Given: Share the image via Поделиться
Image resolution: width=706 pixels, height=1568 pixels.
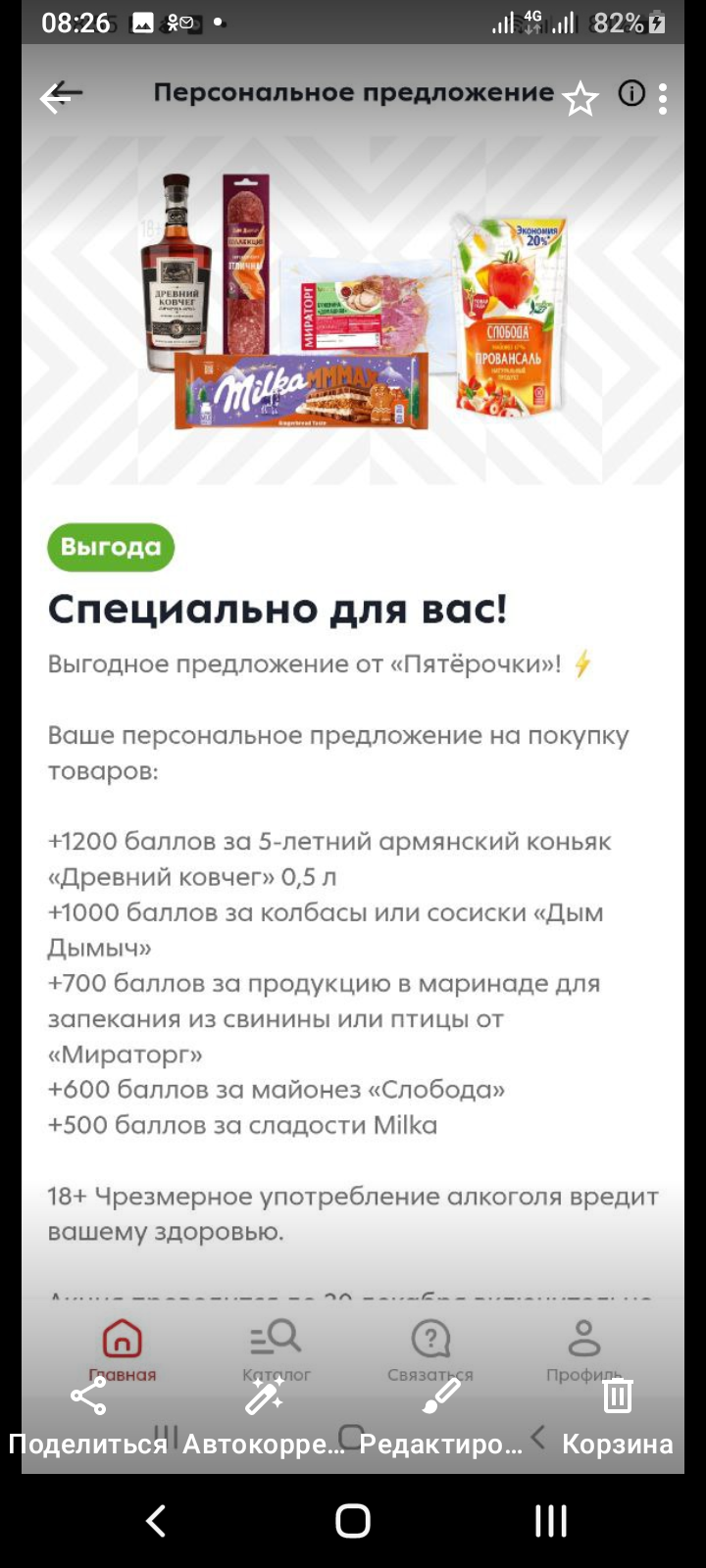Looking at the screenshot, I should click(x=88, y=1416).
